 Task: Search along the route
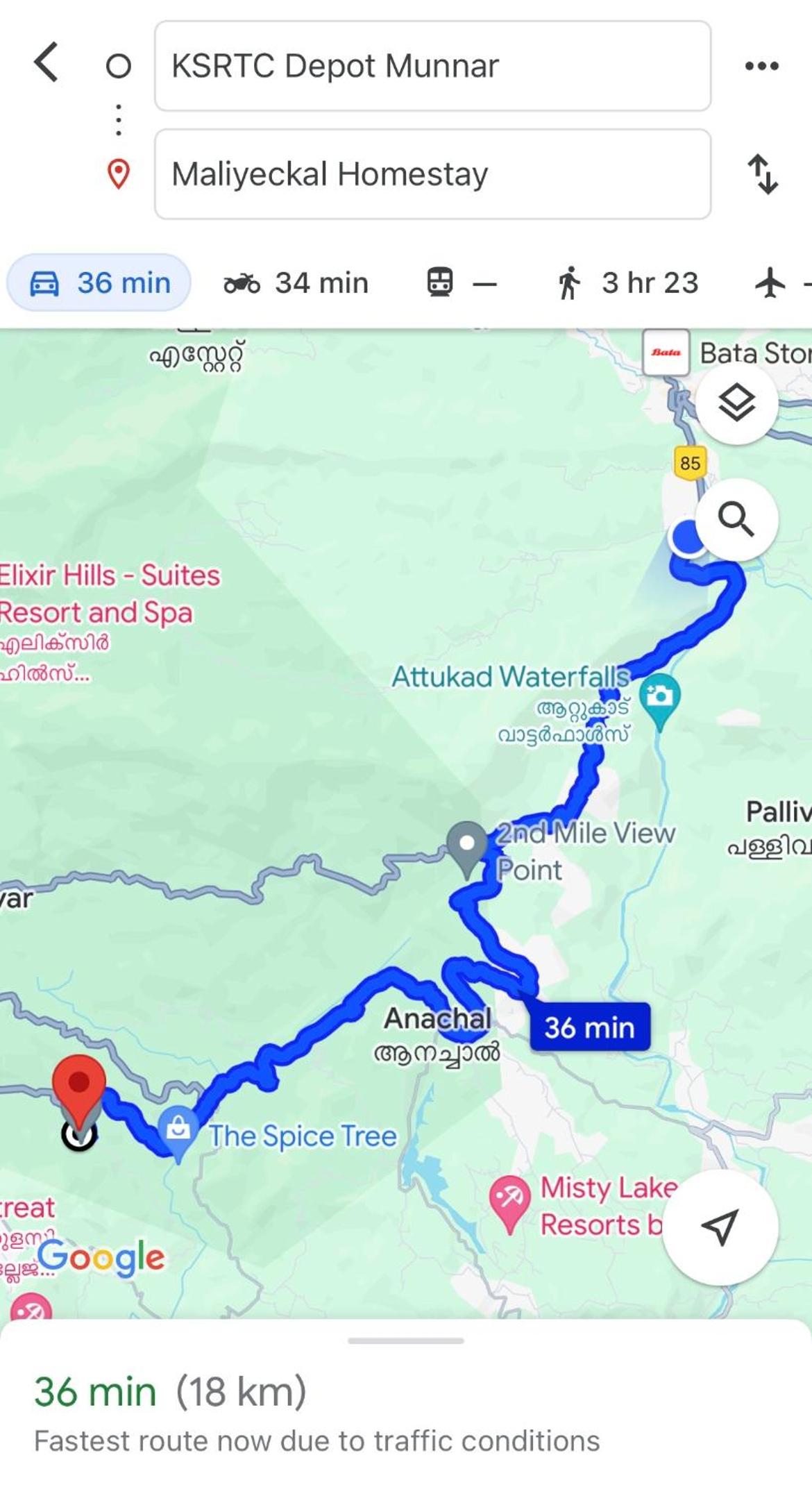click(736, 519)
